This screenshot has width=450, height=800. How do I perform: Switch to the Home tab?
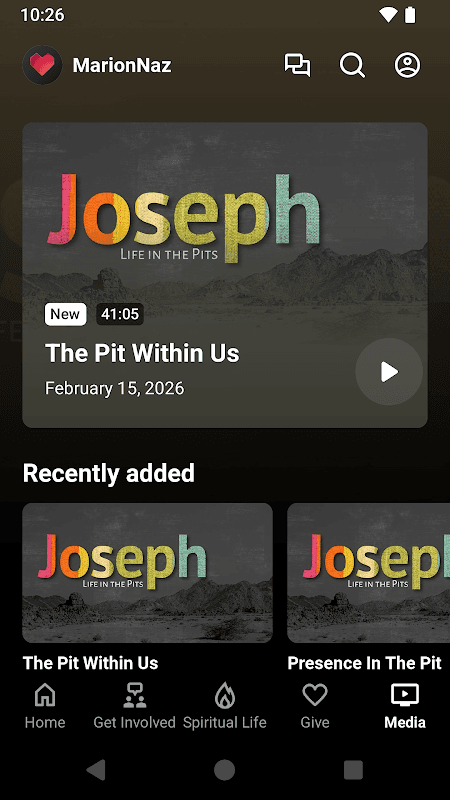coord(45,706)
